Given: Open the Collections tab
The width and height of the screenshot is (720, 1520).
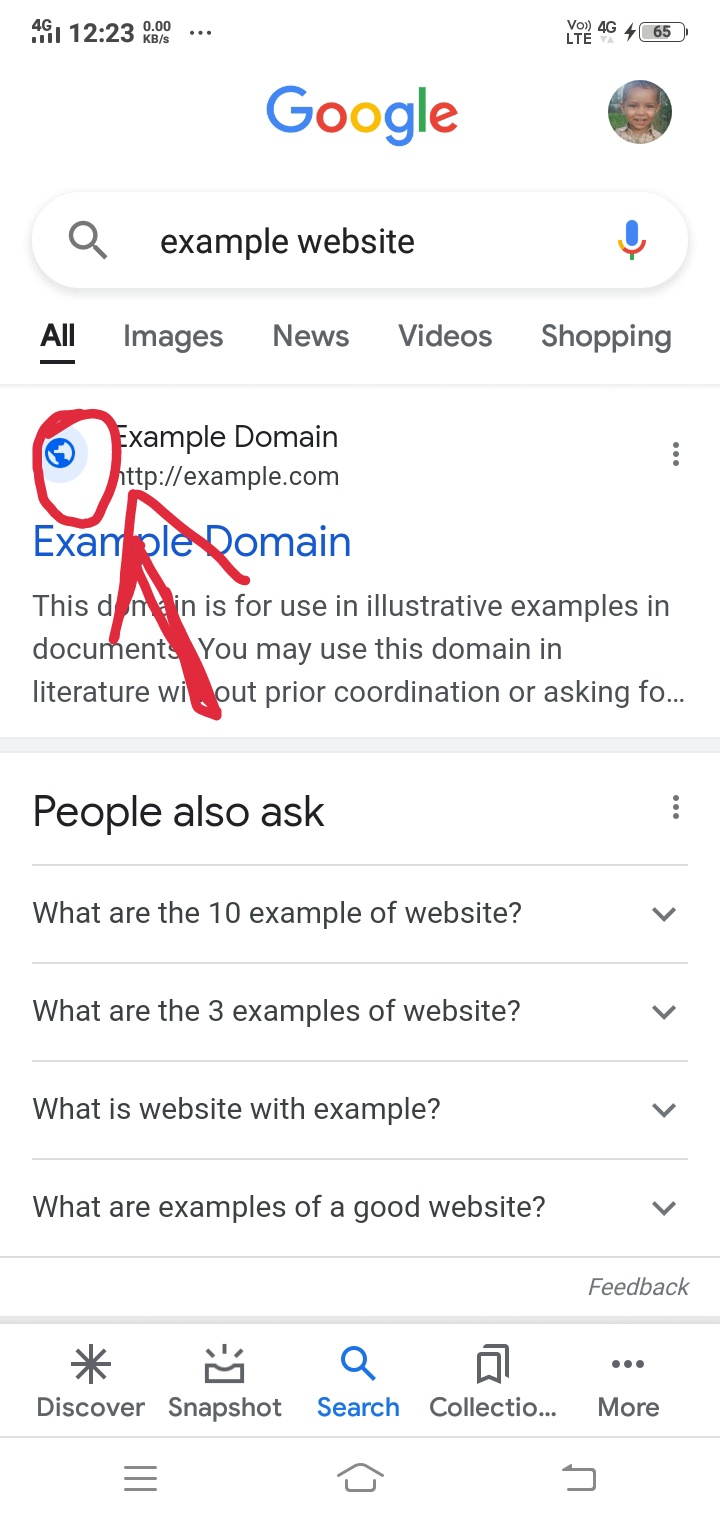Looking at the screenshot, I should coord(493,1382).
